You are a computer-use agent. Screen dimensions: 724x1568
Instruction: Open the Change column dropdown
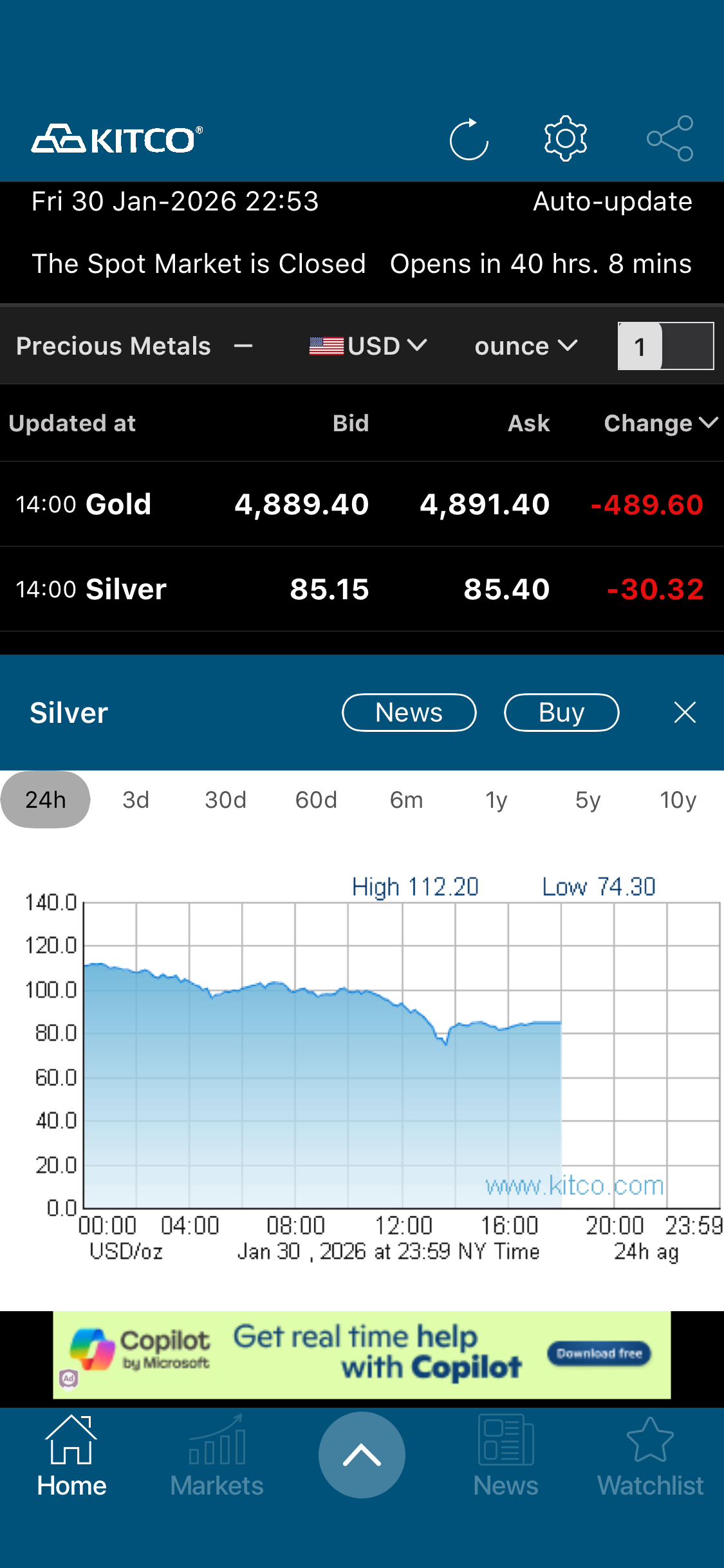pos(660,423)
